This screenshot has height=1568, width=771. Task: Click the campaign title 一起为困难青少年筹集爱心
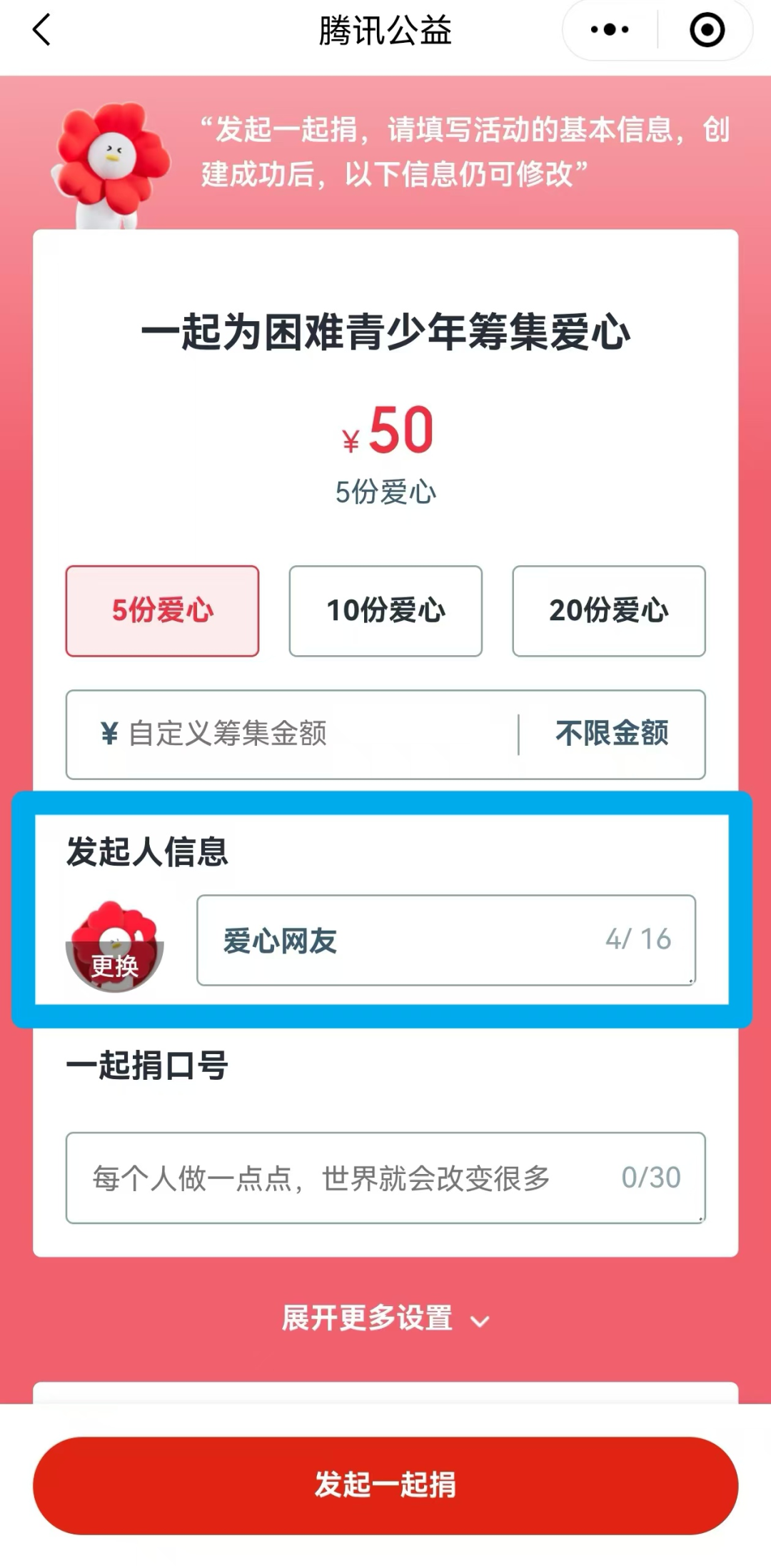pos(385,333)
